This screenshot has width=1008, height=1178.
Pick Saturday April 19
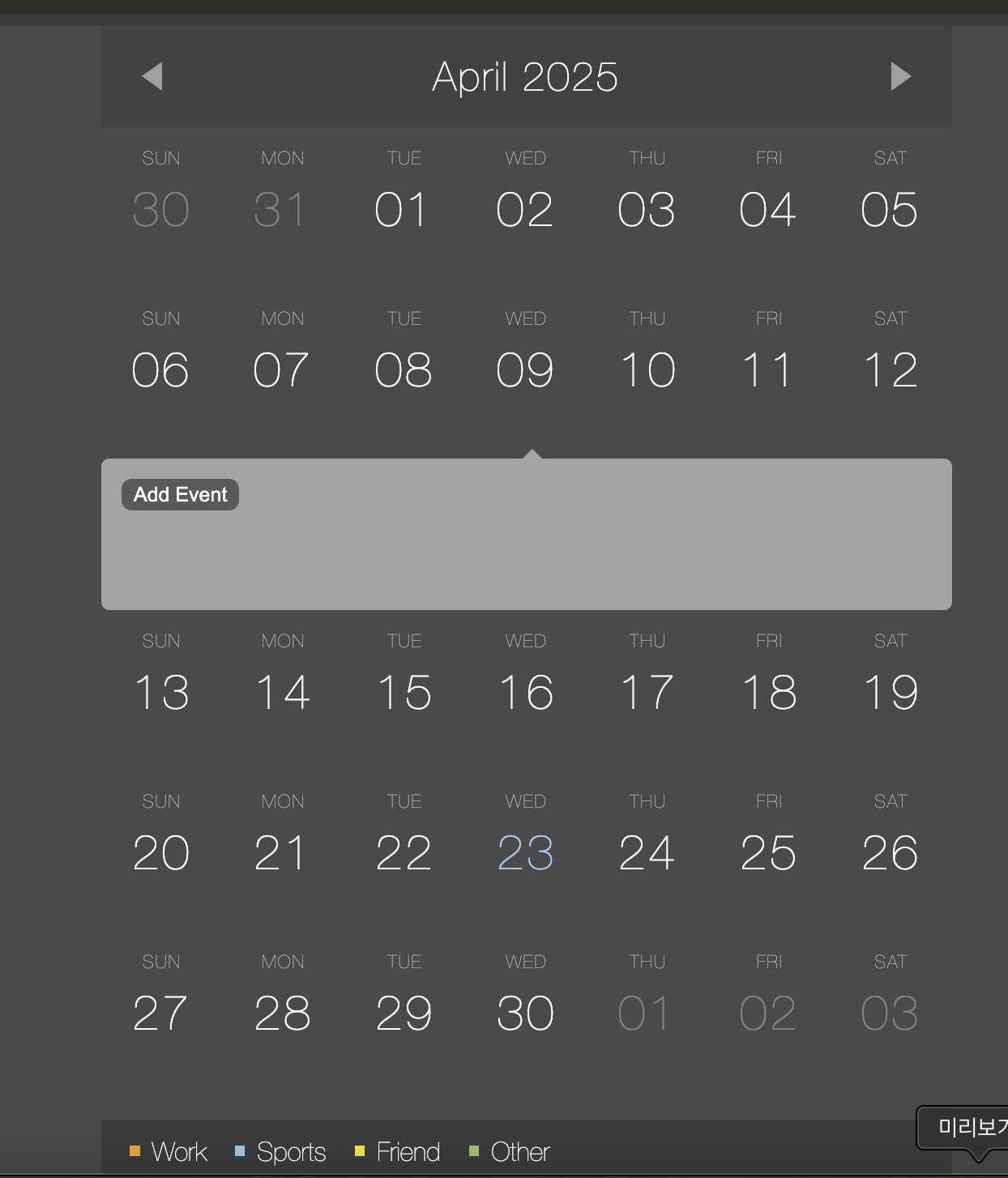889,692
